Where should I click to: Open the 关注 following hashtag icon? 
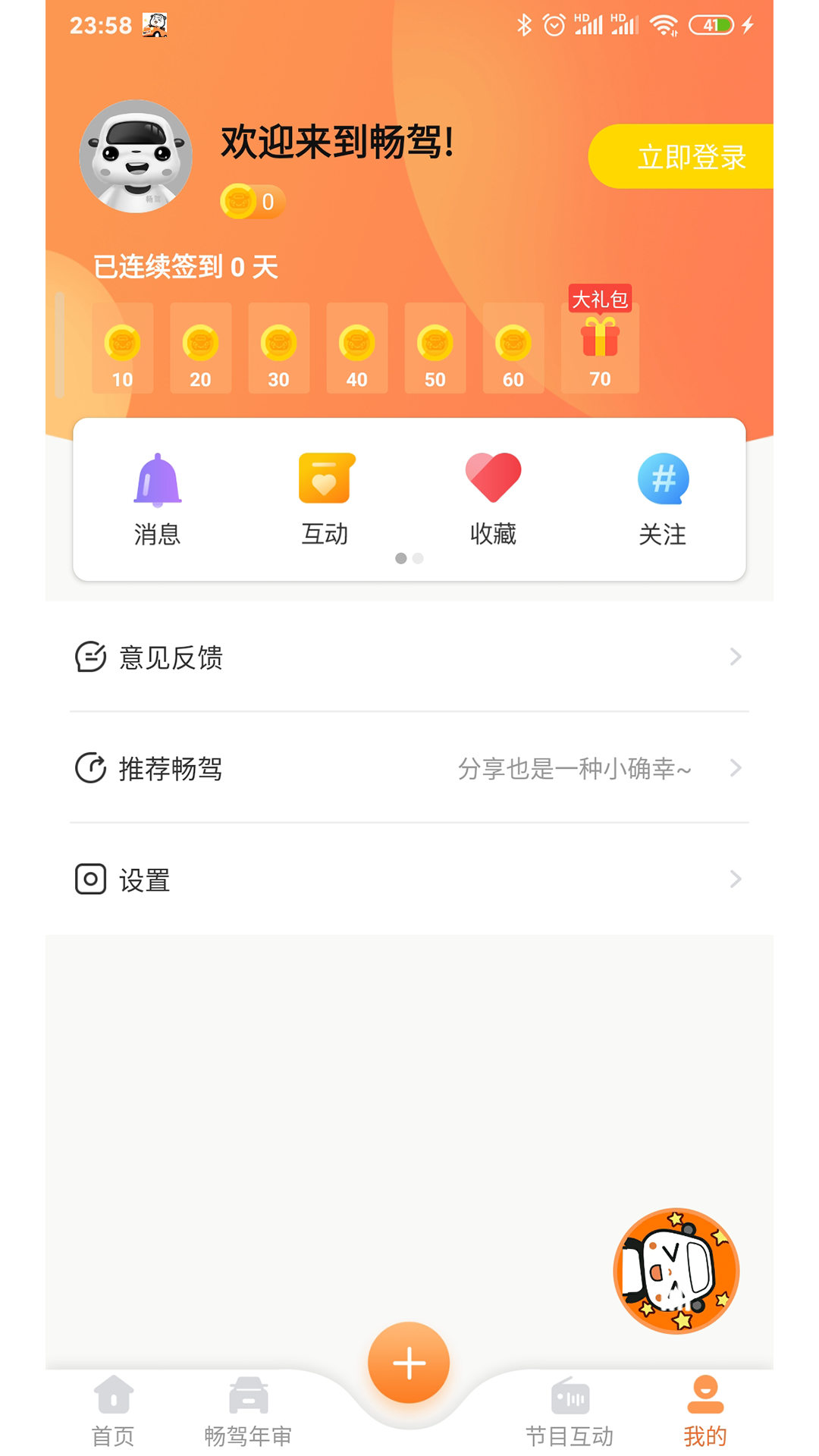click(663, 479)
